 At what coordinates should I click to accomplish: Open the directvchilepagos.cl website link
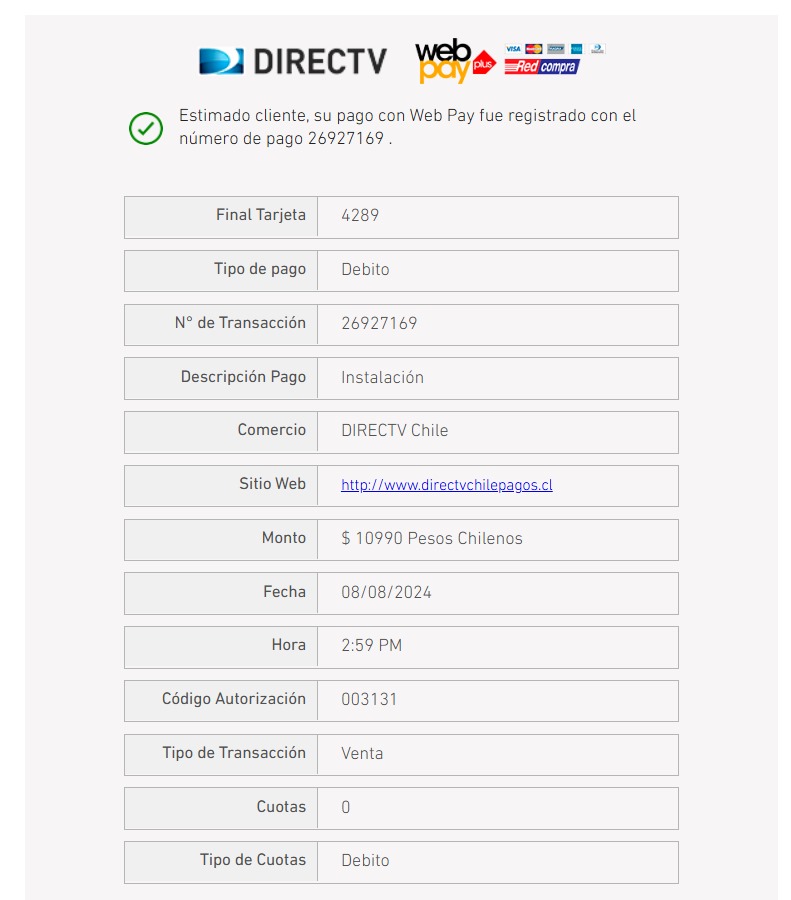pos(446,485)
